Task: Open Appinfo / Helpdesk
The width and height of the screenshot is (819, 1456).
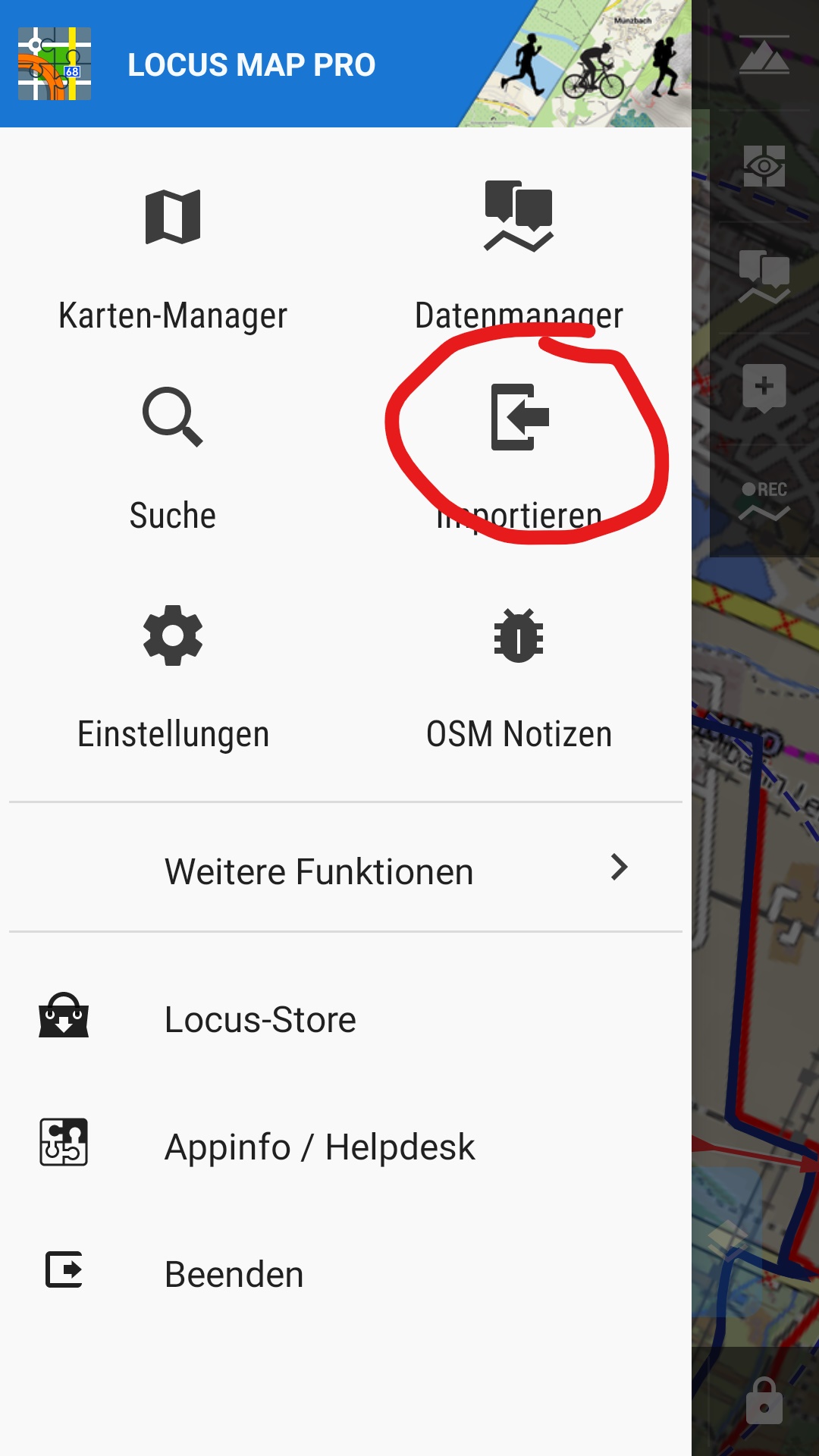Action: click(x=318, y=1147)
